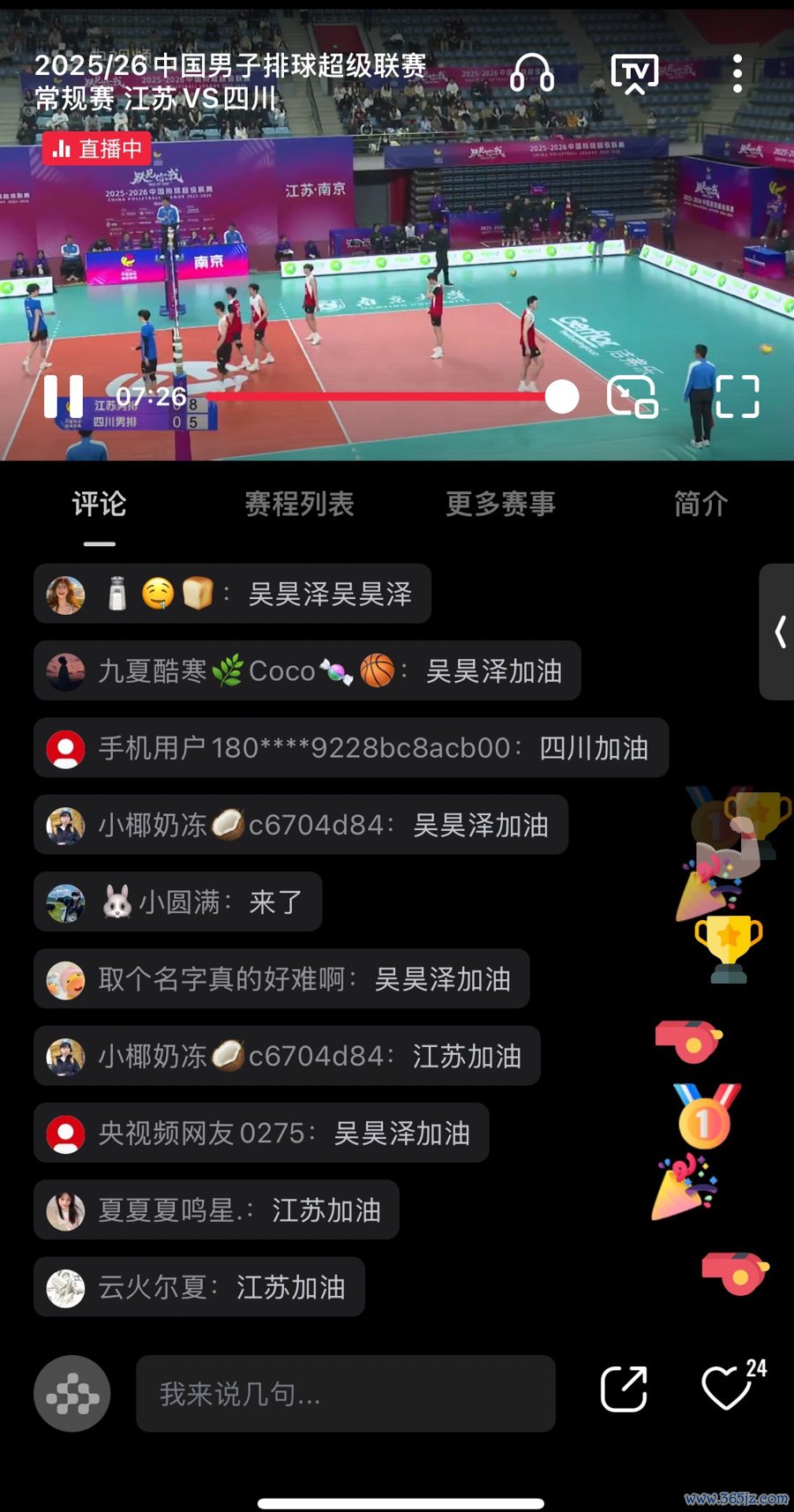Screen dimensions: 794x1512
Task: Open picture-in-picture mini player
Action: tap(632, 396)
